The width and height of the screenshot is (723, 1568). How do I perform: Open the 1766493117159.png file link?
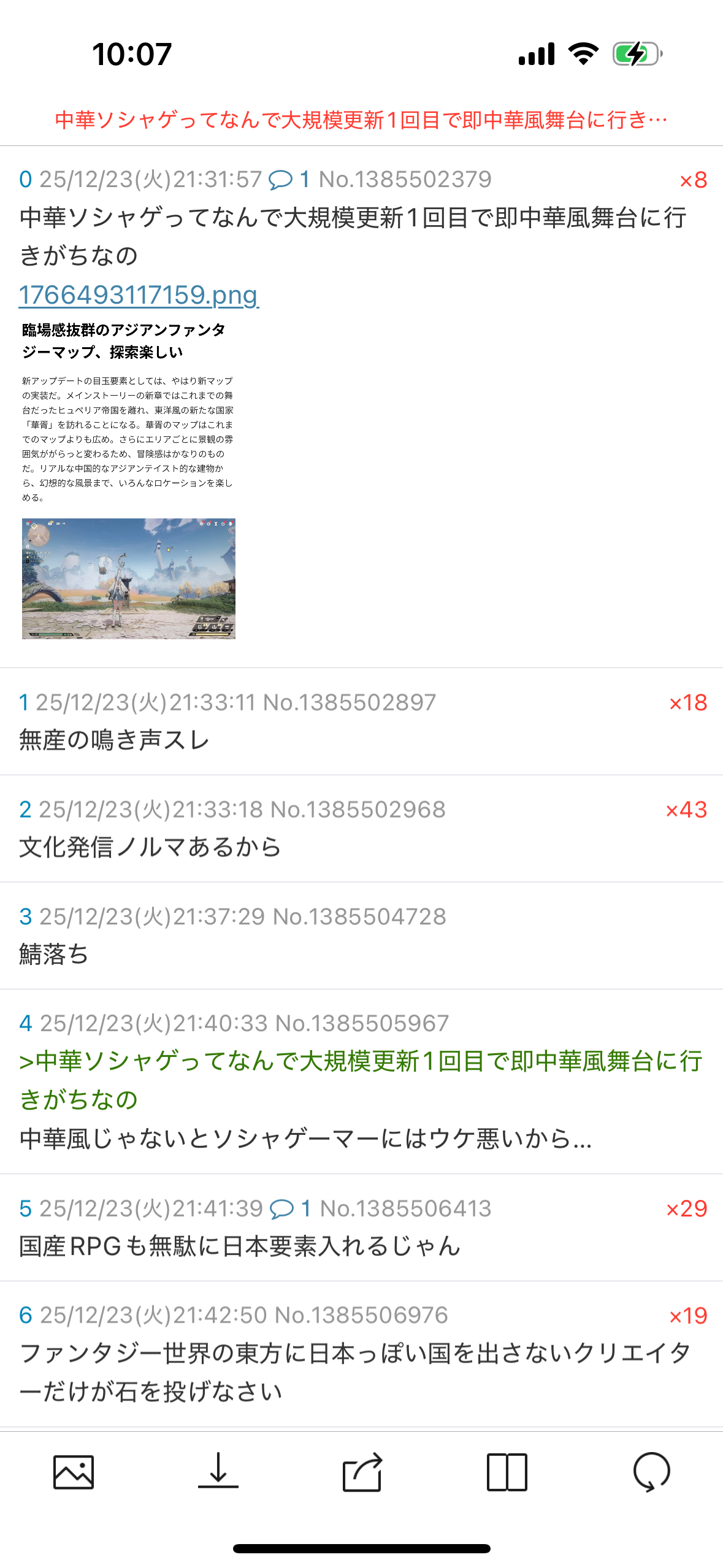click(x=139, y=295)
